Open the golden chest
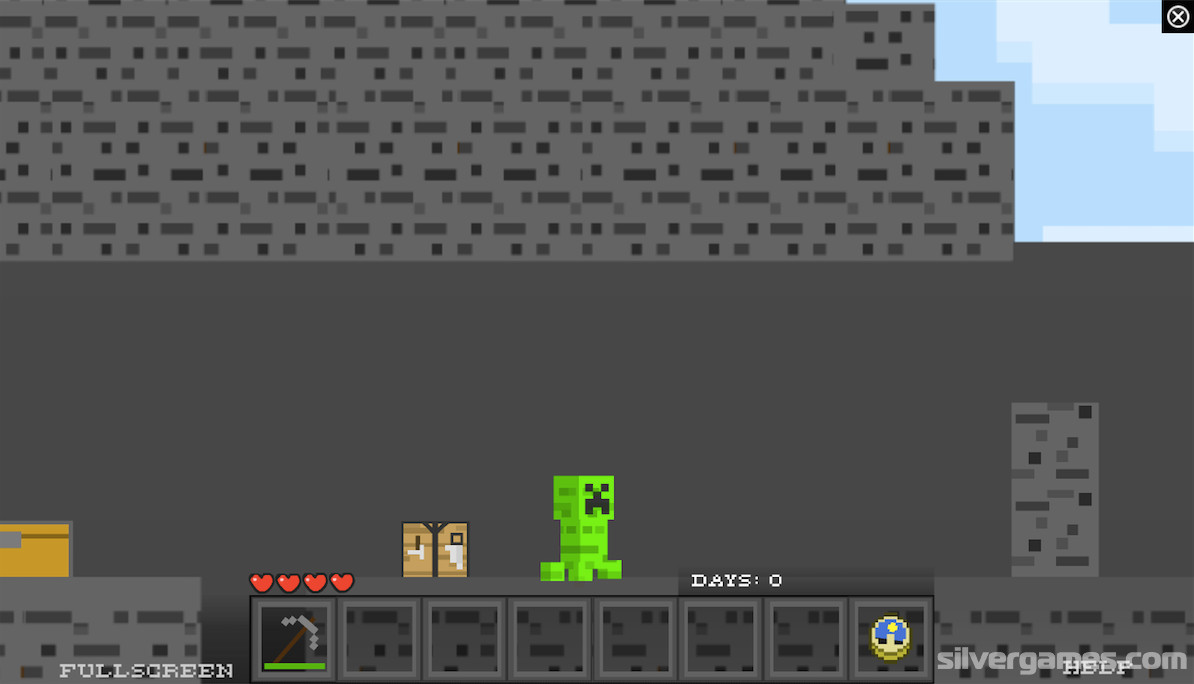Viewport: 1194px width, 684px height. (35, 549)
